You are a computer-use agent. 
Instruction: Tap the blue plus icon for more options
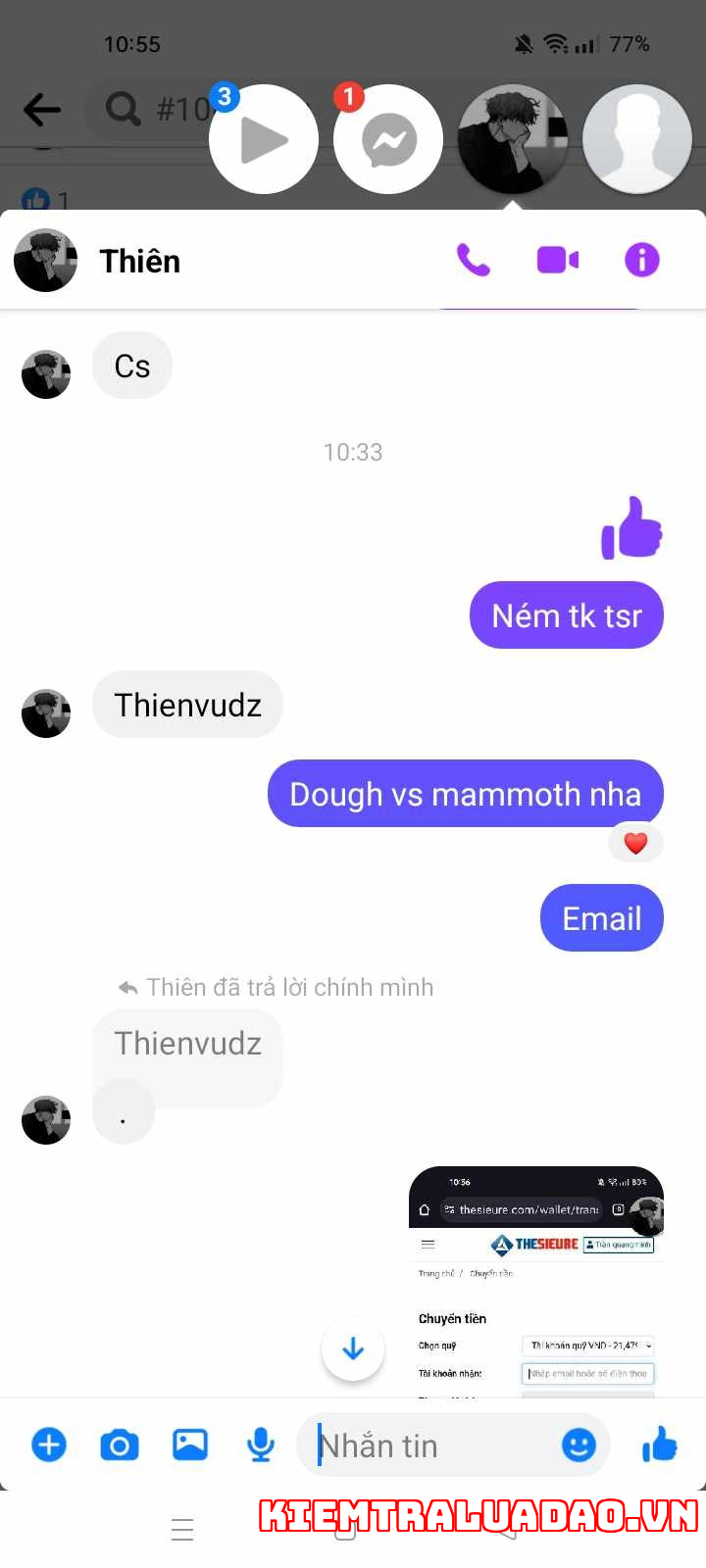point(49,1445)
